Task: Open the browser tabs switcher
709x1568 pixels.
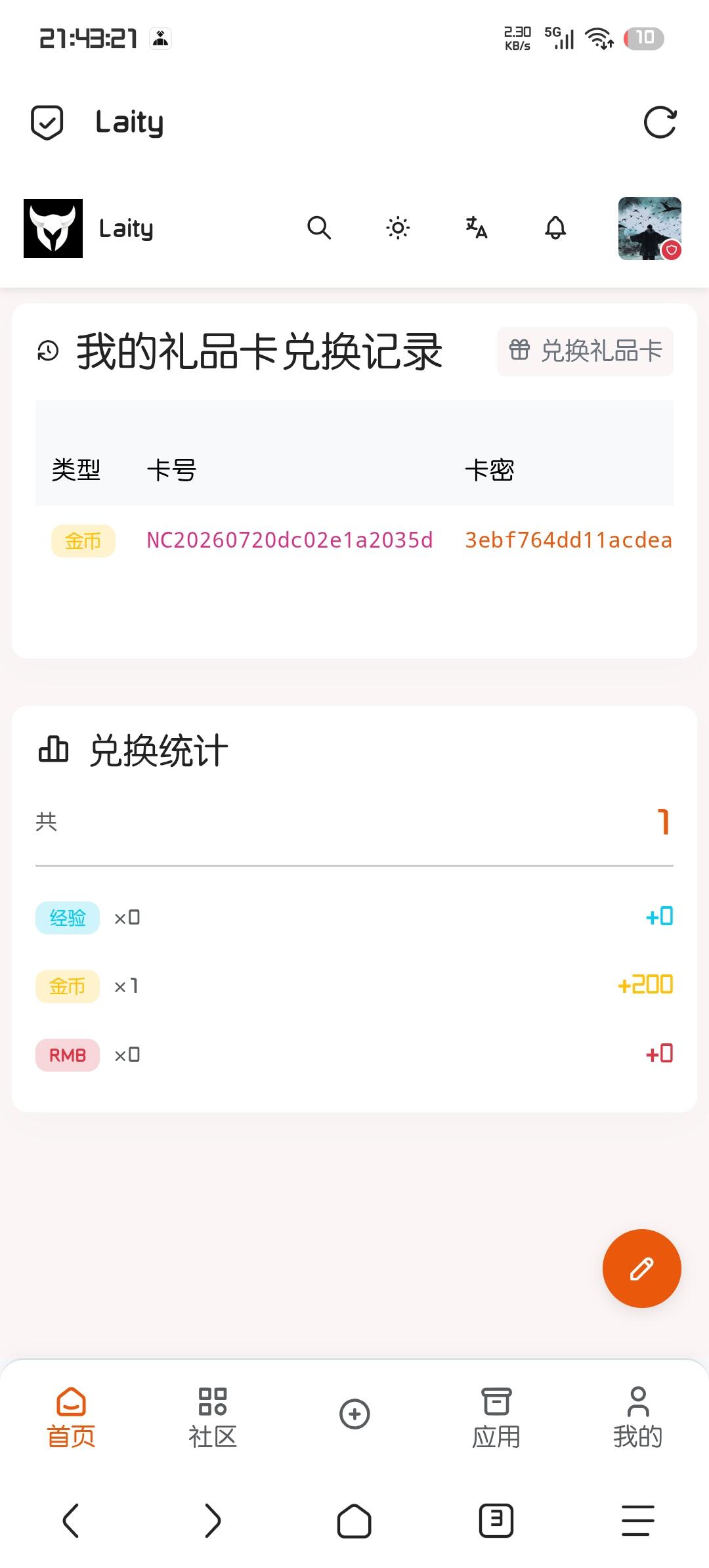Action: click(496, 1521)
